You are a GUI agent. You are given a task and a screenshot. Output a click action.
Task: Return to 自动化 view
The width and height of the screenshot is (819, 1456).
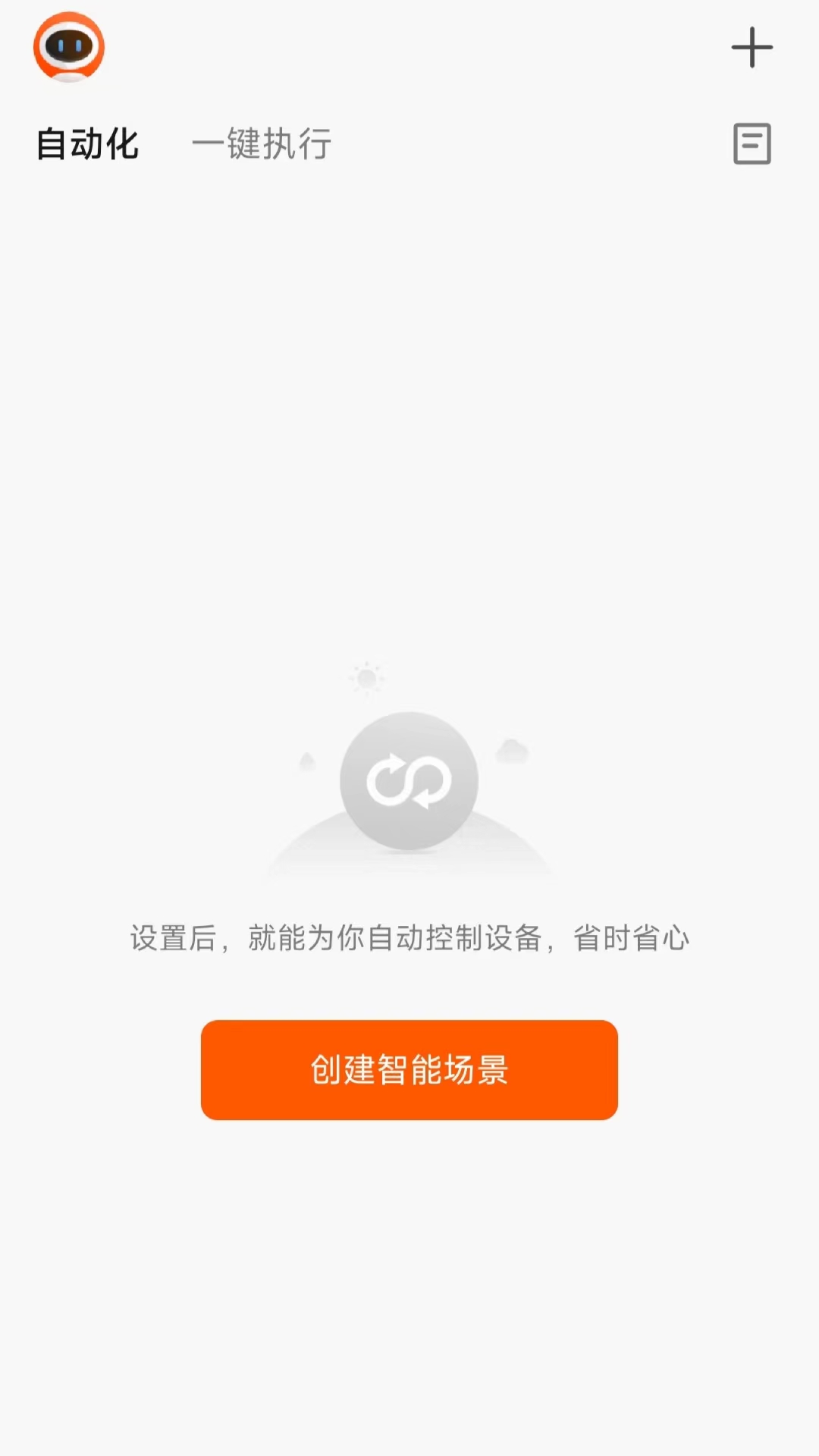(87, 144)
